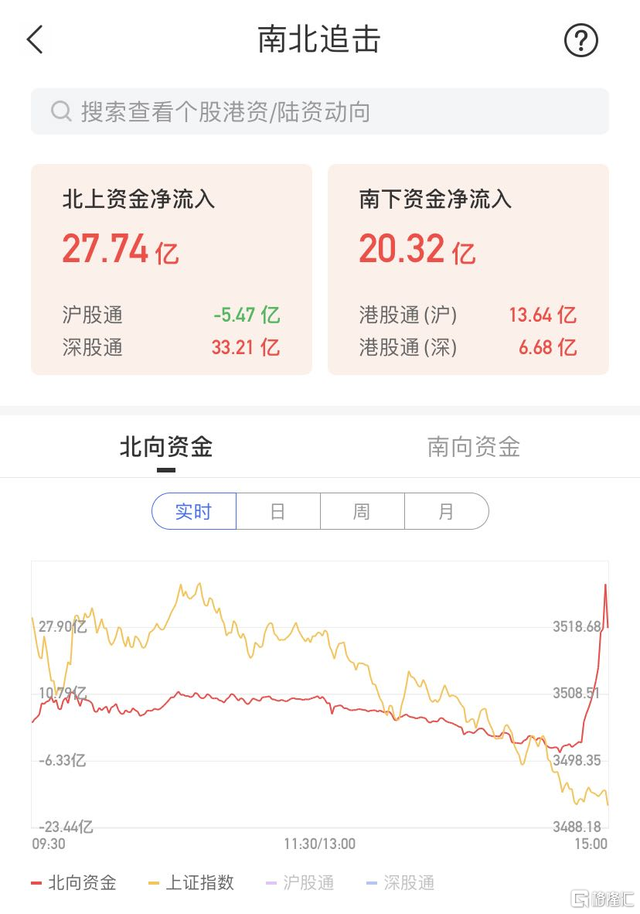The width and height of the screenshot is (640, 914).
Task: Show the 沪股通 line in chart
Action: tap(300, 883)
